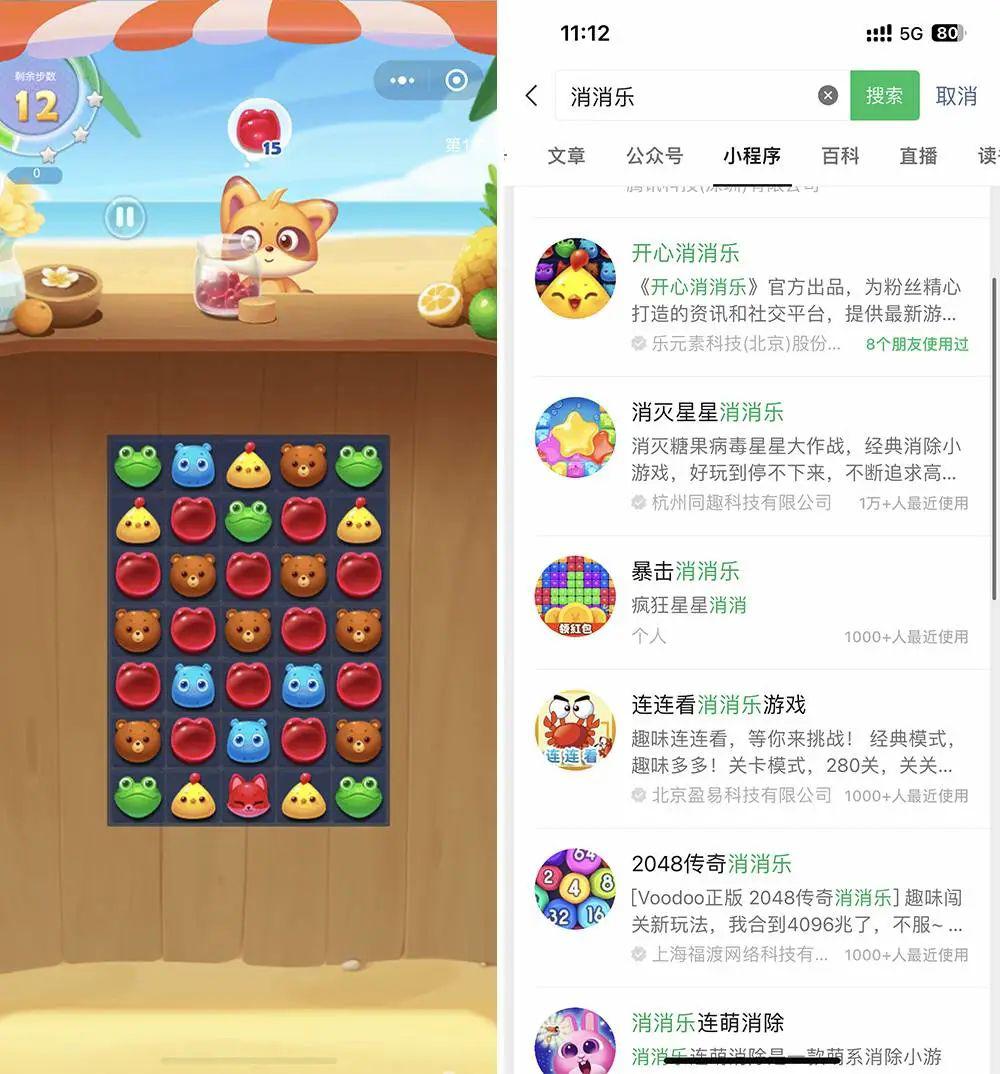Switch to the 直播 tab

tap(918, 156)
